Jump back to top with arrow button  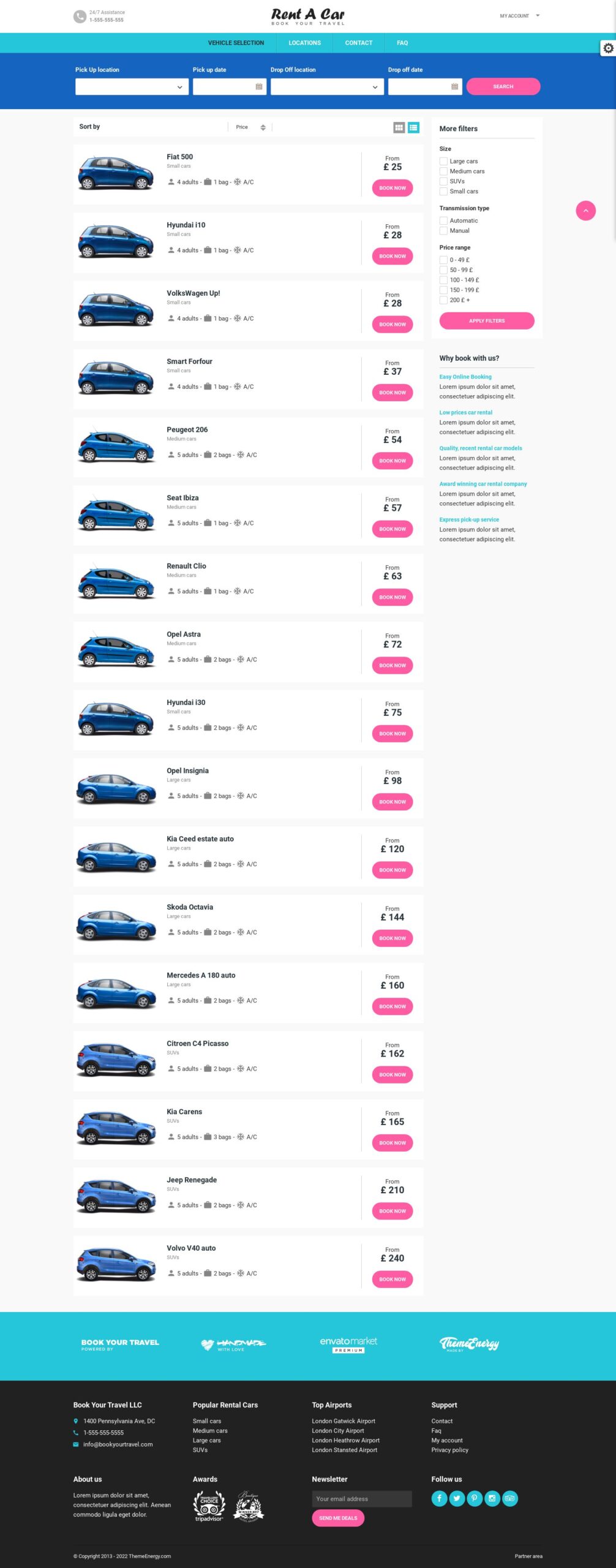coord(585,211)
